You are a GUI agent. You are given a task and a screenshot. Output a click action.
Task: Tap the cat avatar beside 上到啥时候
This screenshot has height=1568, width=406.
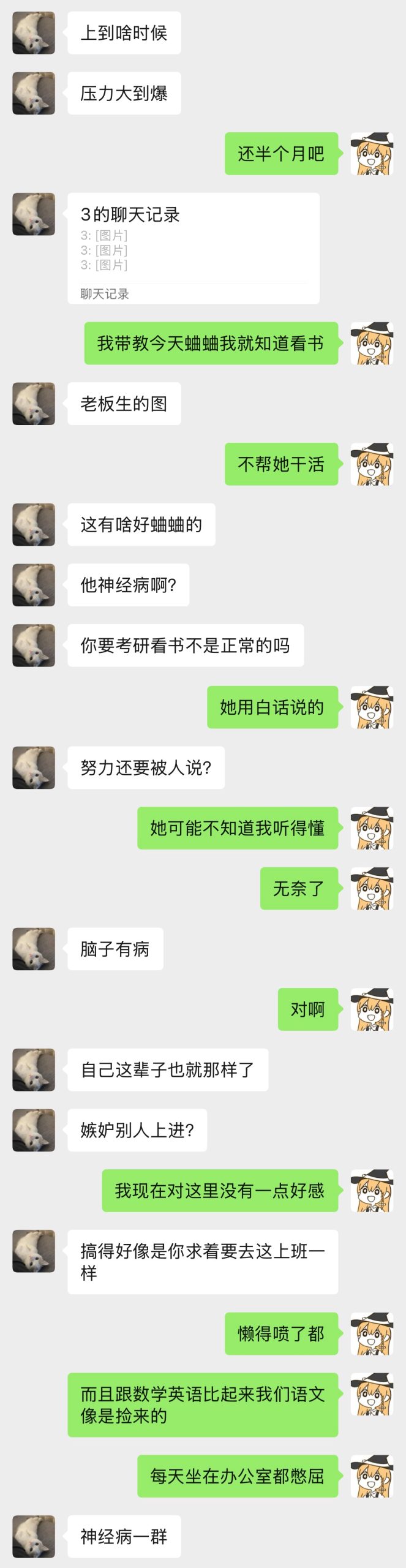pyautogui.click(x=34, y=33)
